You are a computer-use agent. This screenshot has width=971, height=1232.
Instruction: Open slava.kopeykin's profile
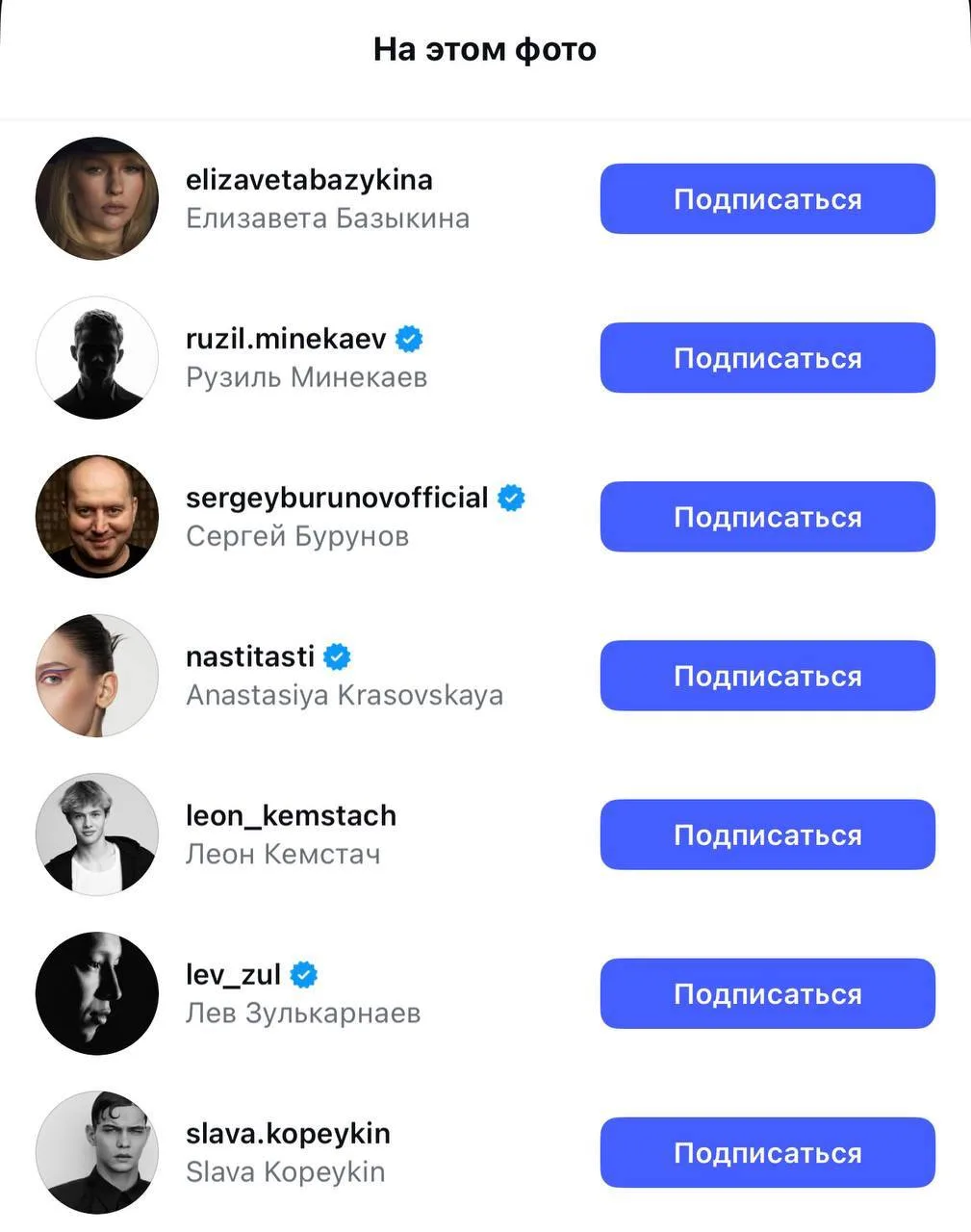pyautogui.click(x=288, y=1134)
